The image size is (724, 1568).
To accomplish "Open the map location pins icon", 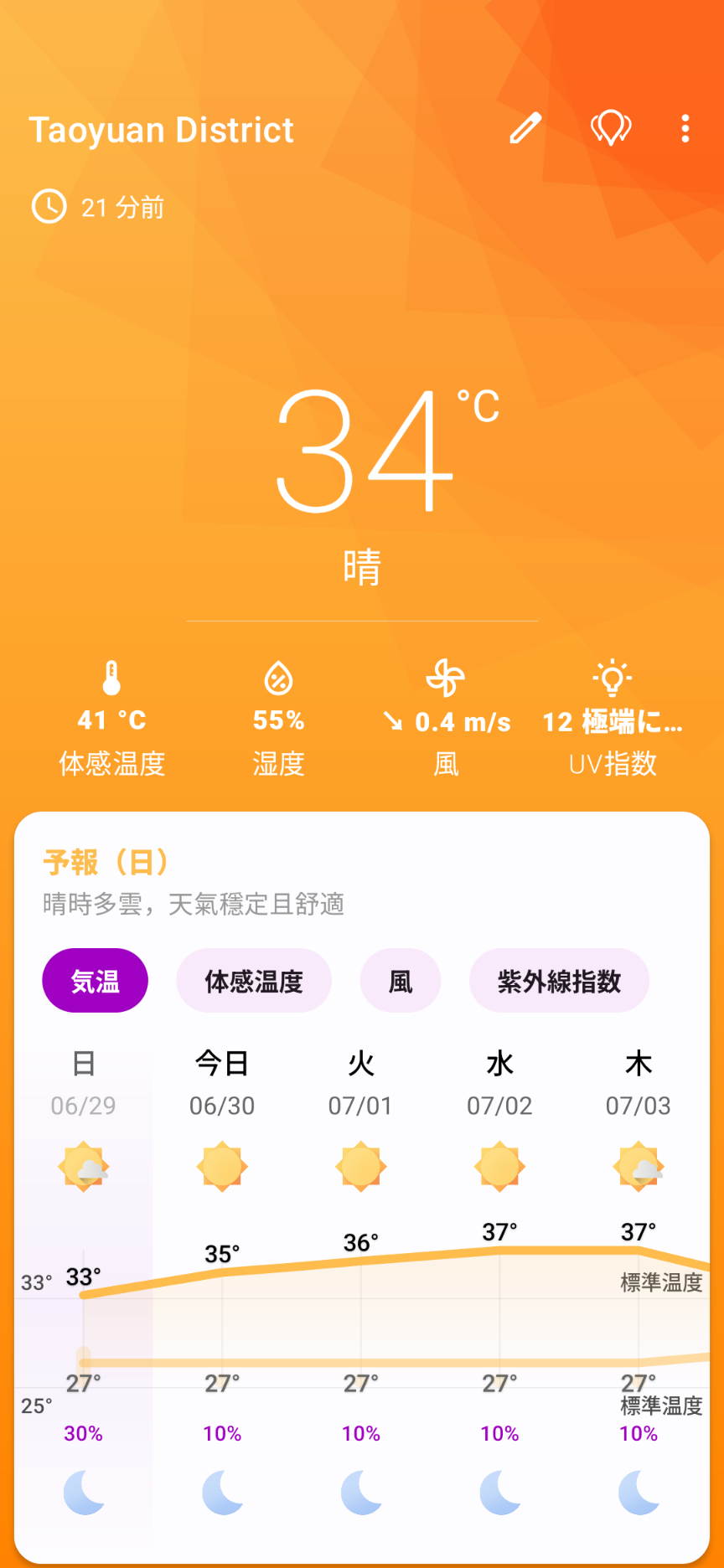I will [x=611, y=129].
